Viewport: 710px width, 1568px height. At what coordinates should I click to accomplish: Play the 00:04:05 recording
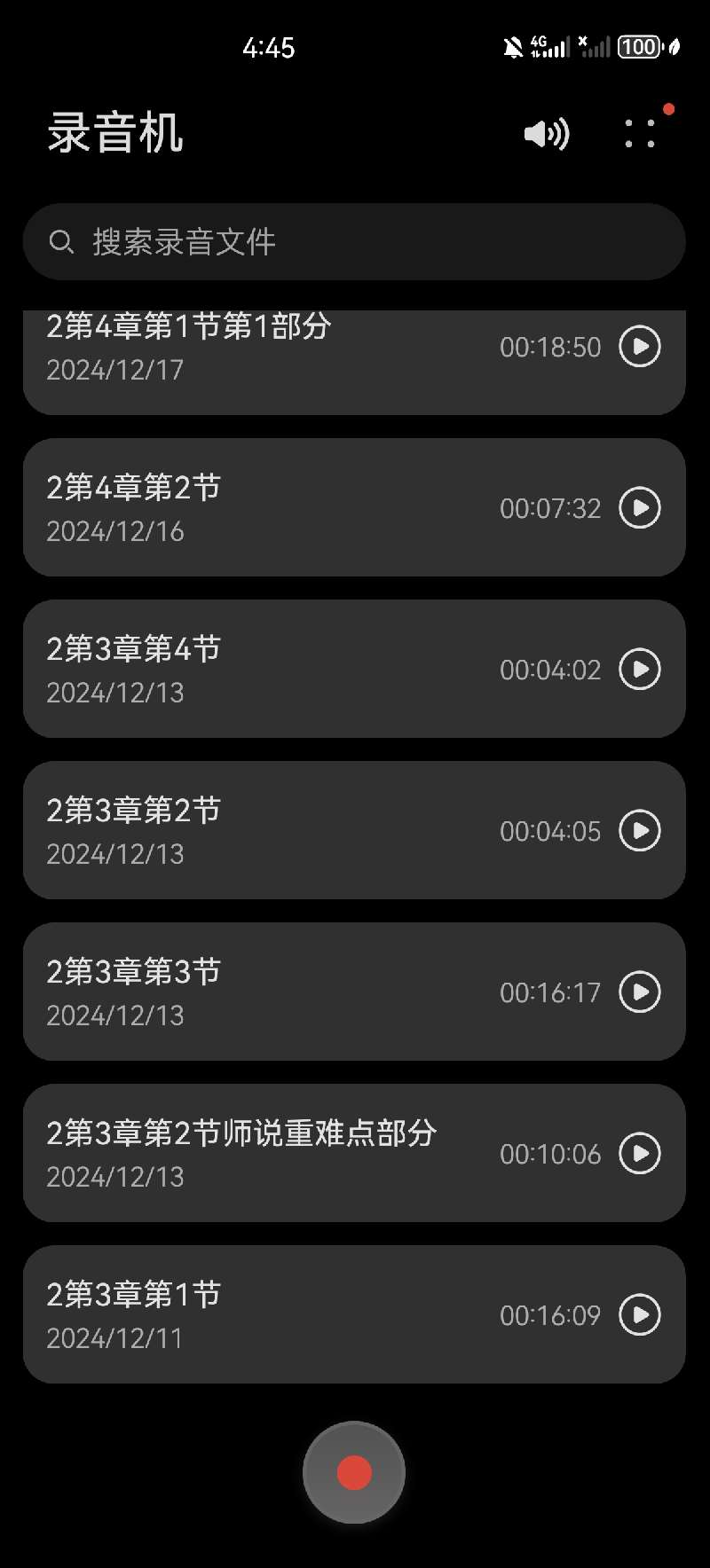click(640, 830)
